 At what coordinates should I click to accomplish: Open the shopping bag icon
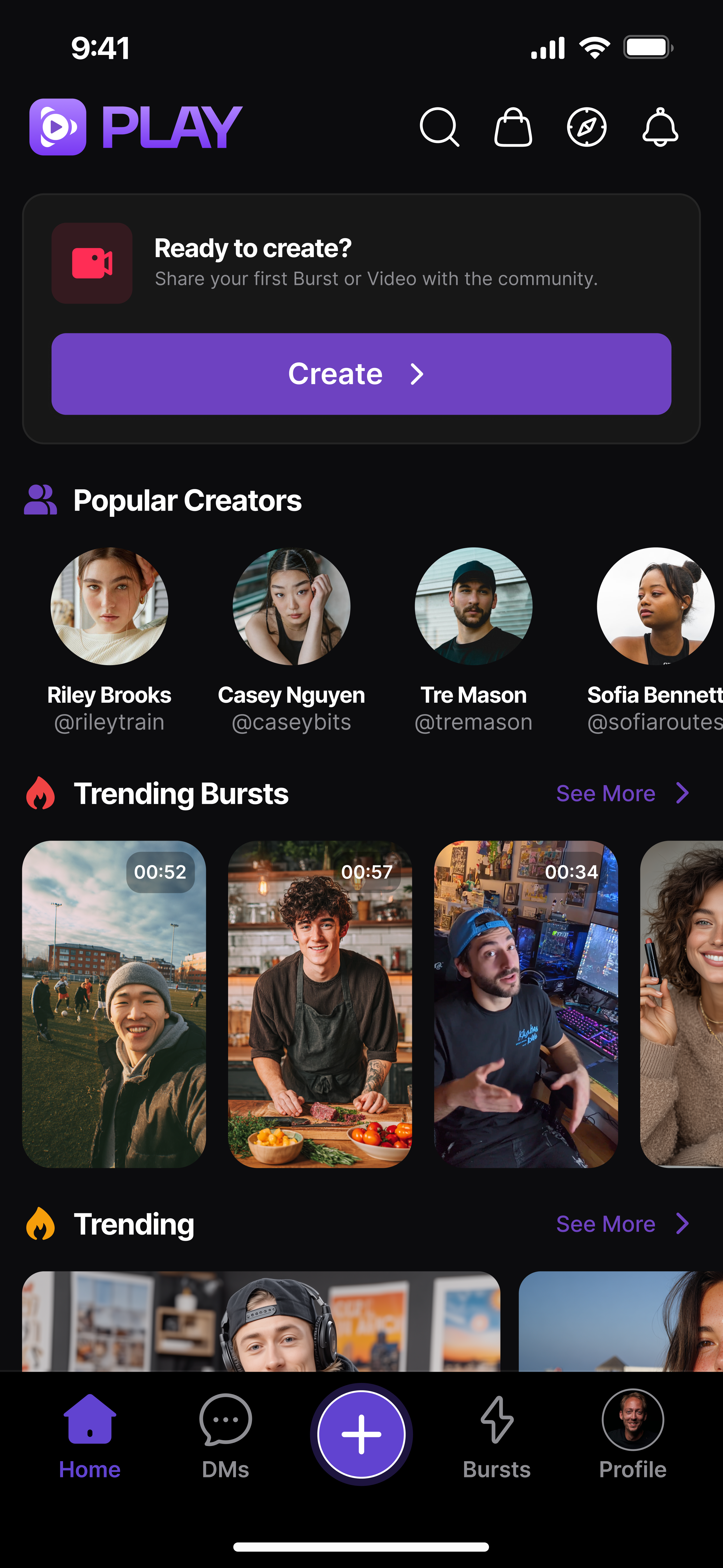[x=513, y=127]
